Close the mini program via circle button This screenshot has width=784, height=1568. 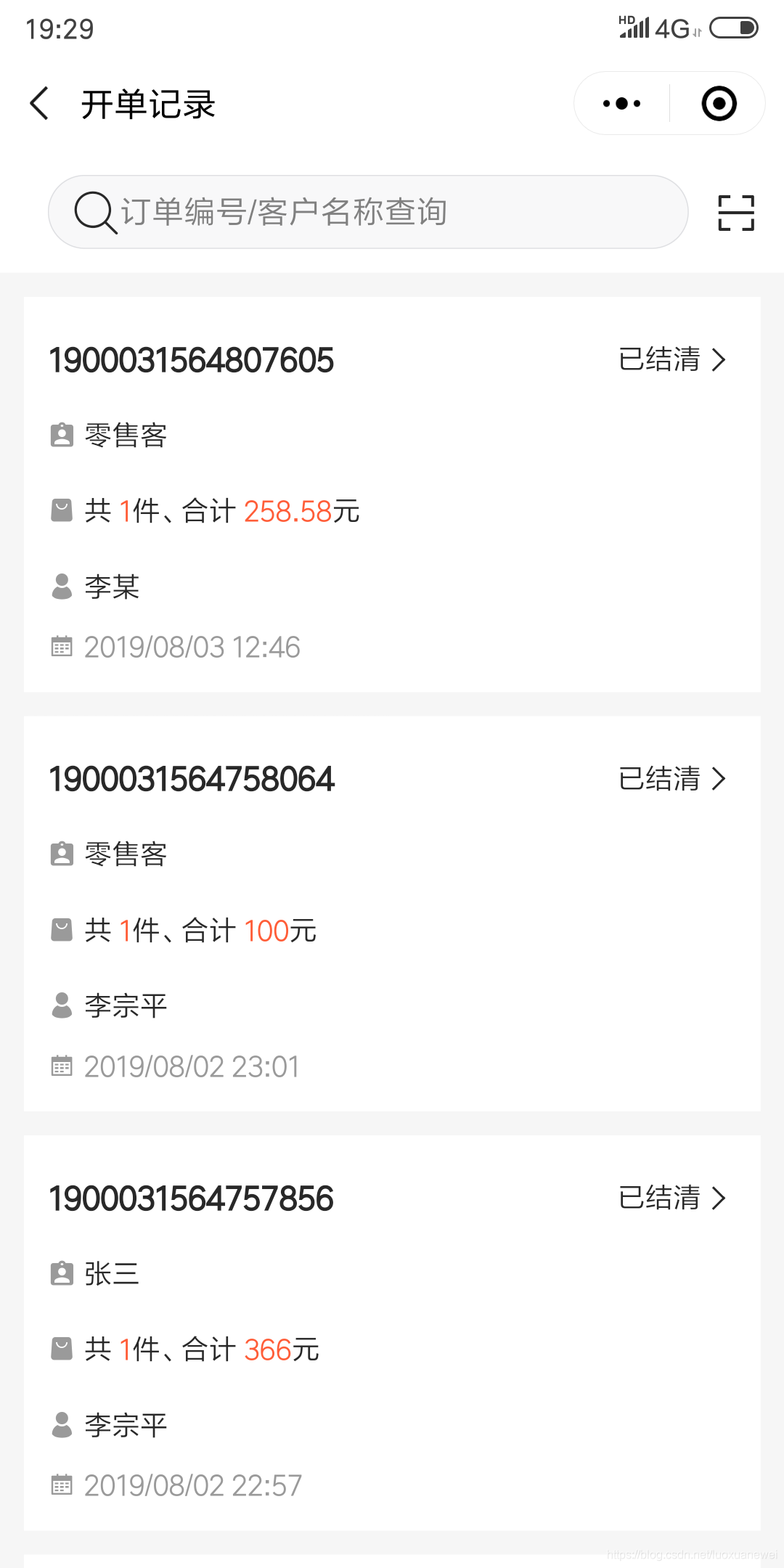tap(719, 103)
